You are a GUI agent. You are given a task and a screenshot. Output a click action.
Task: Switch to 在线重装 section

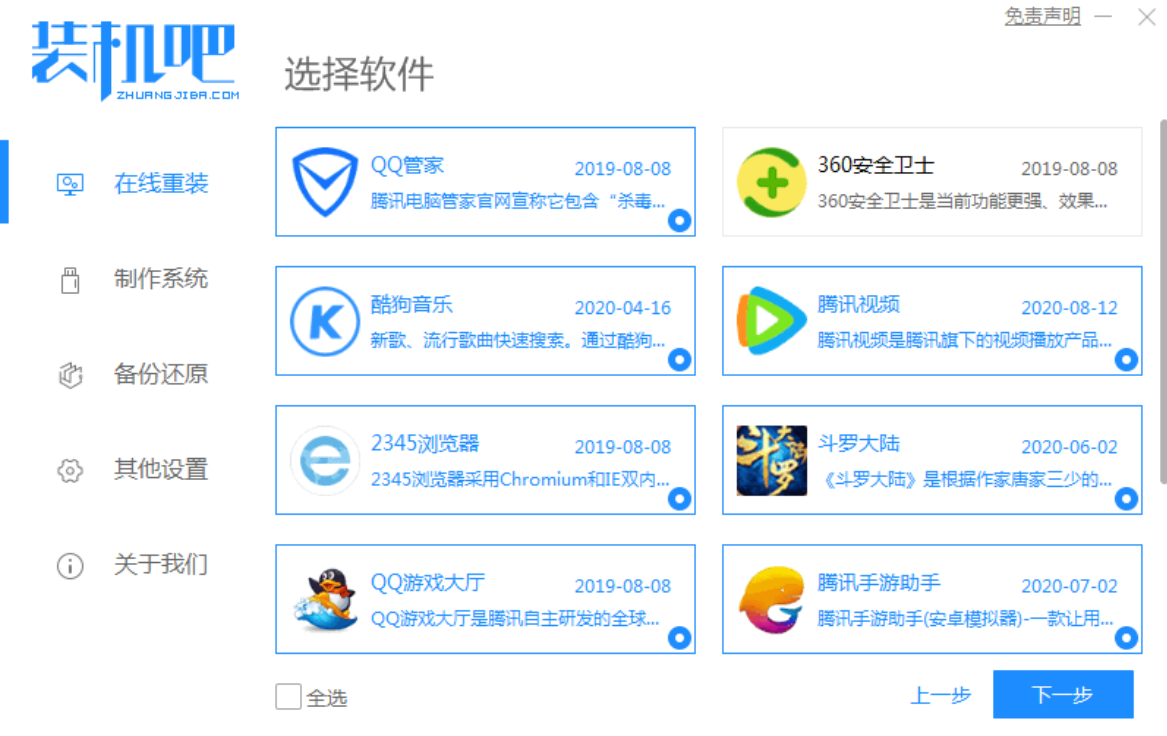coord(160,184)
